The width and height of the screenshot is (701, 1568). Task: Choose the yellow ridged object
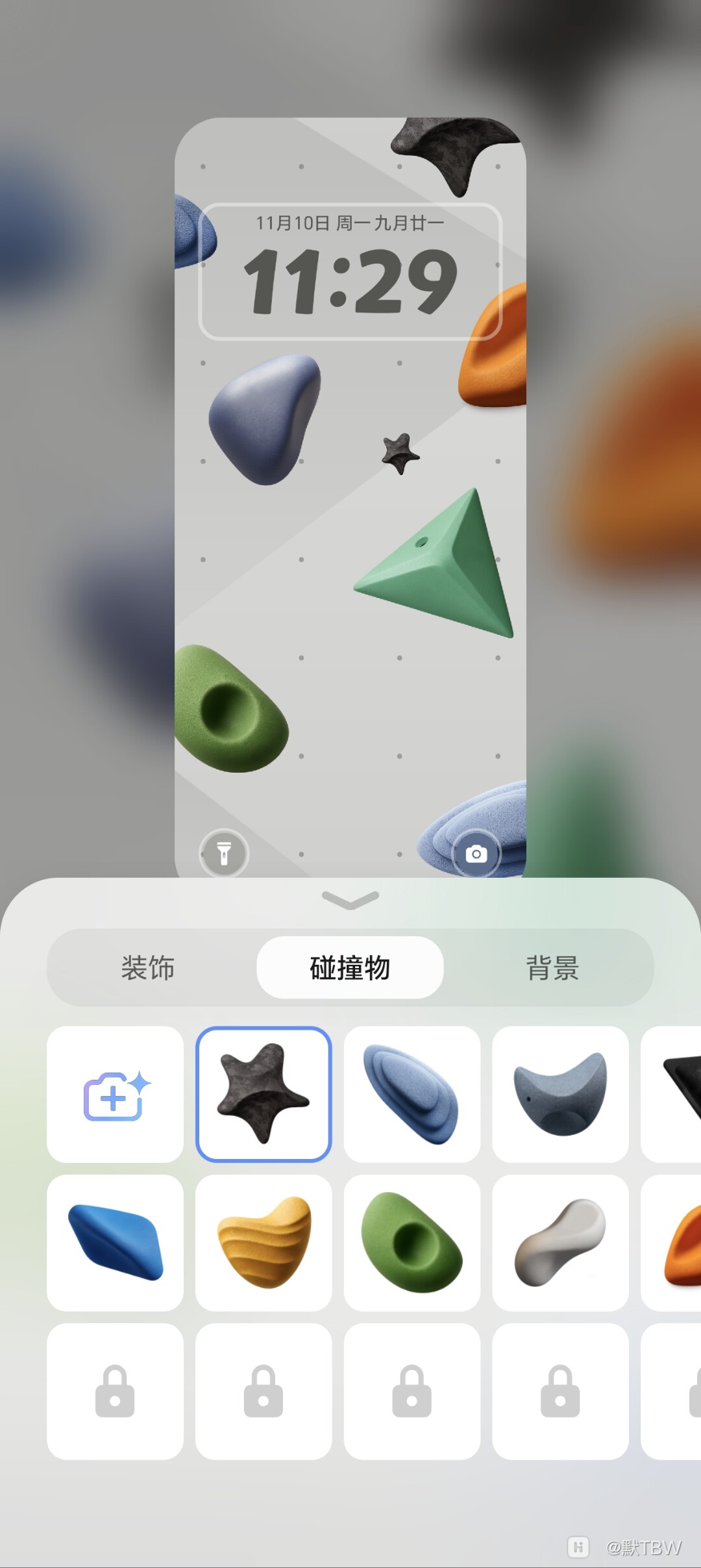(x=264, y=1243)
